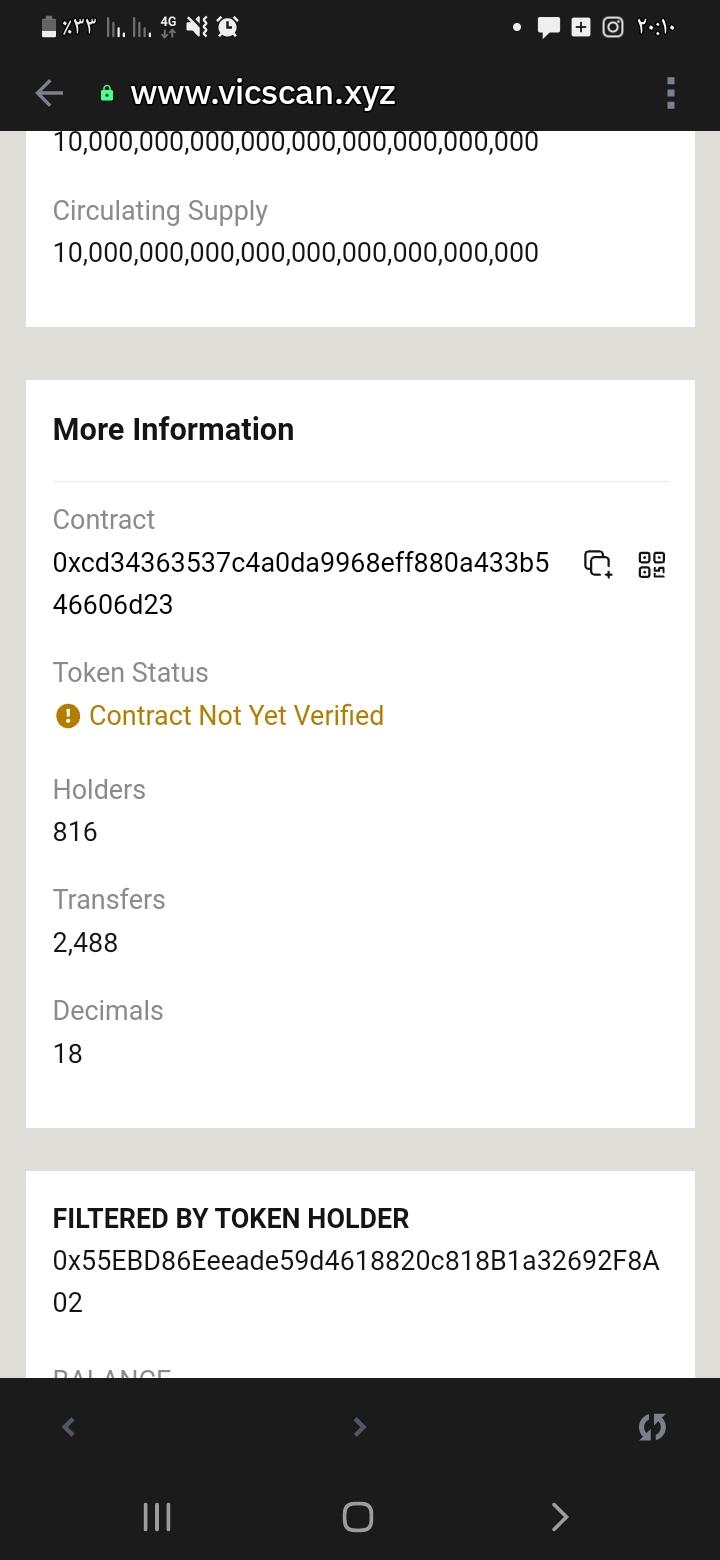Tap the URL address bar
Viewport: 720px width, 1560px height.
[263, 93]
